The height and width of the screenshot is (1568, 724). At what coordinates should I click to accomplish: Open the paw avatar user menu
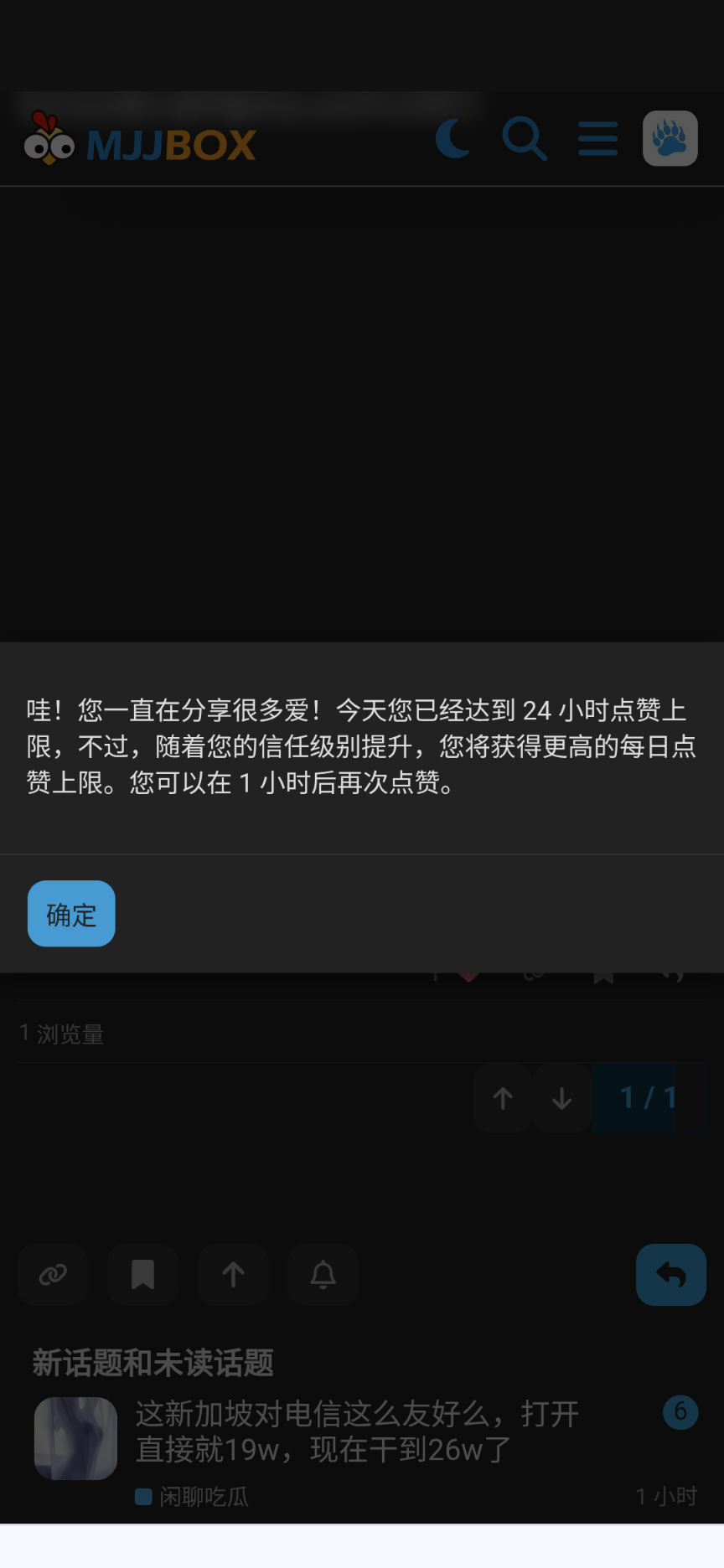click(670, 139)
